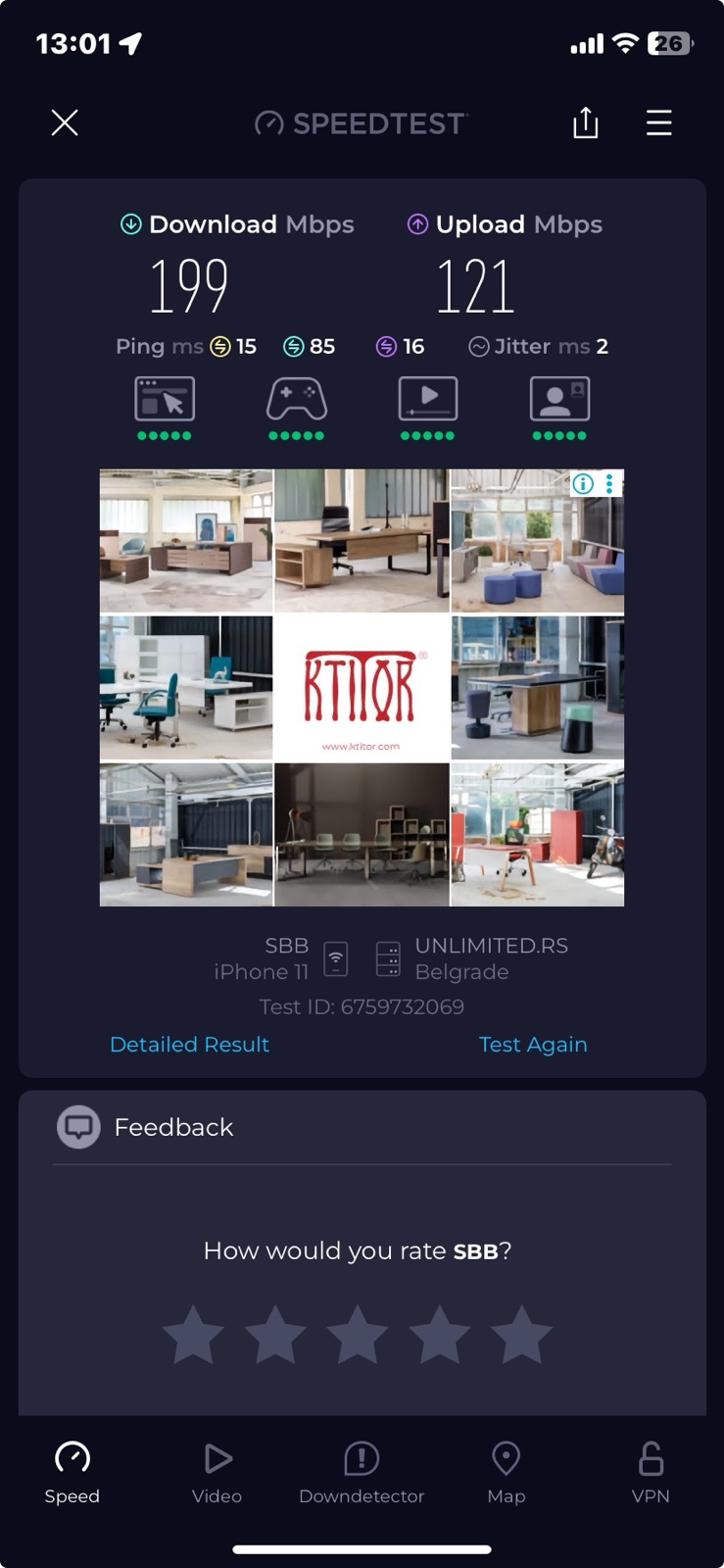Viewport: 724px width, 1568px height.
Task: View ad info icon
Action: 583,483
